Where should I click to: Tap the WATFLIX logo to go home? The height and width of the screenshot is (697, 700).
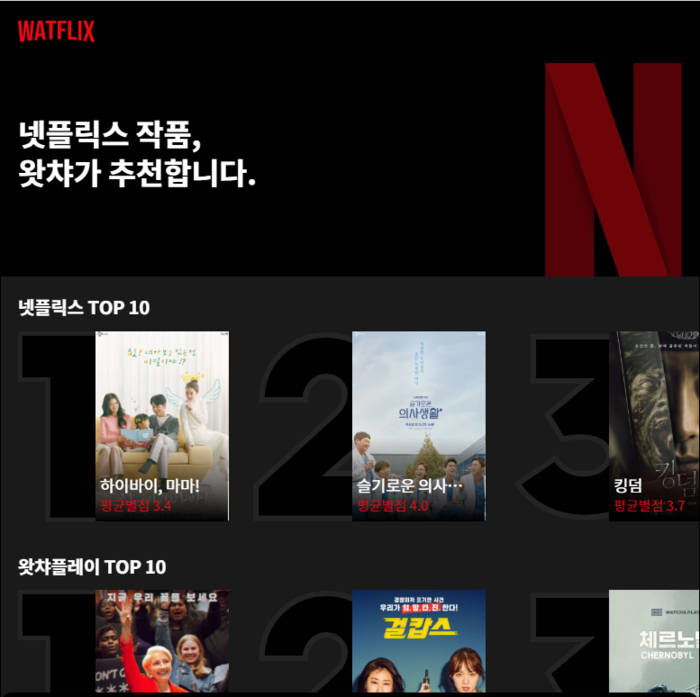(x=56, y=32)
